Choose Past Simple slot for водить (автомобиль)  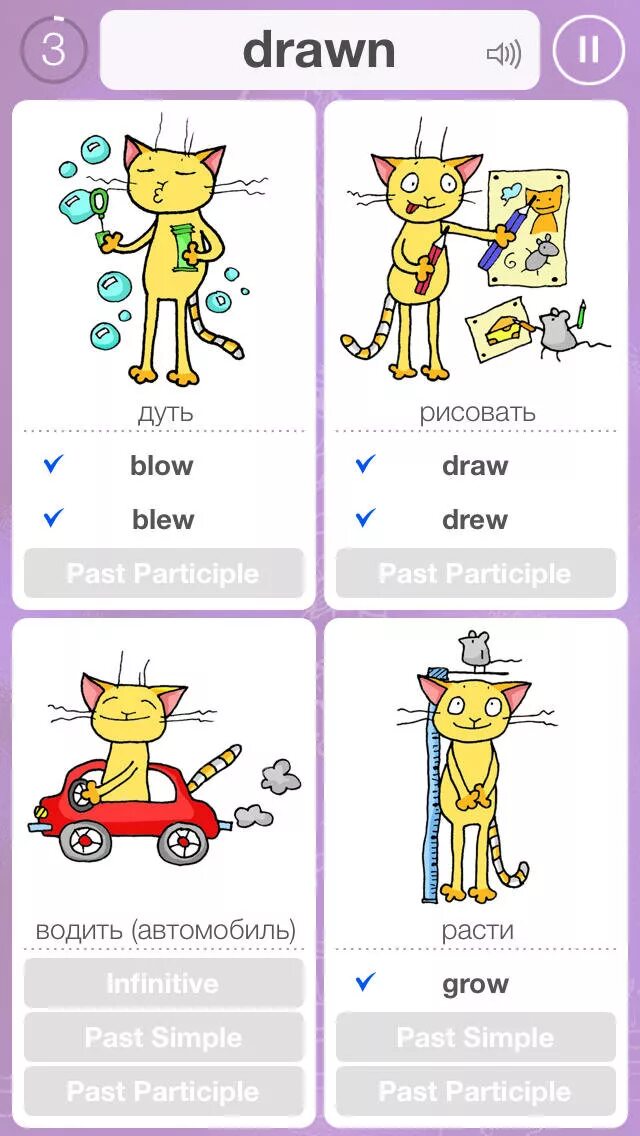click(164, 1038)
